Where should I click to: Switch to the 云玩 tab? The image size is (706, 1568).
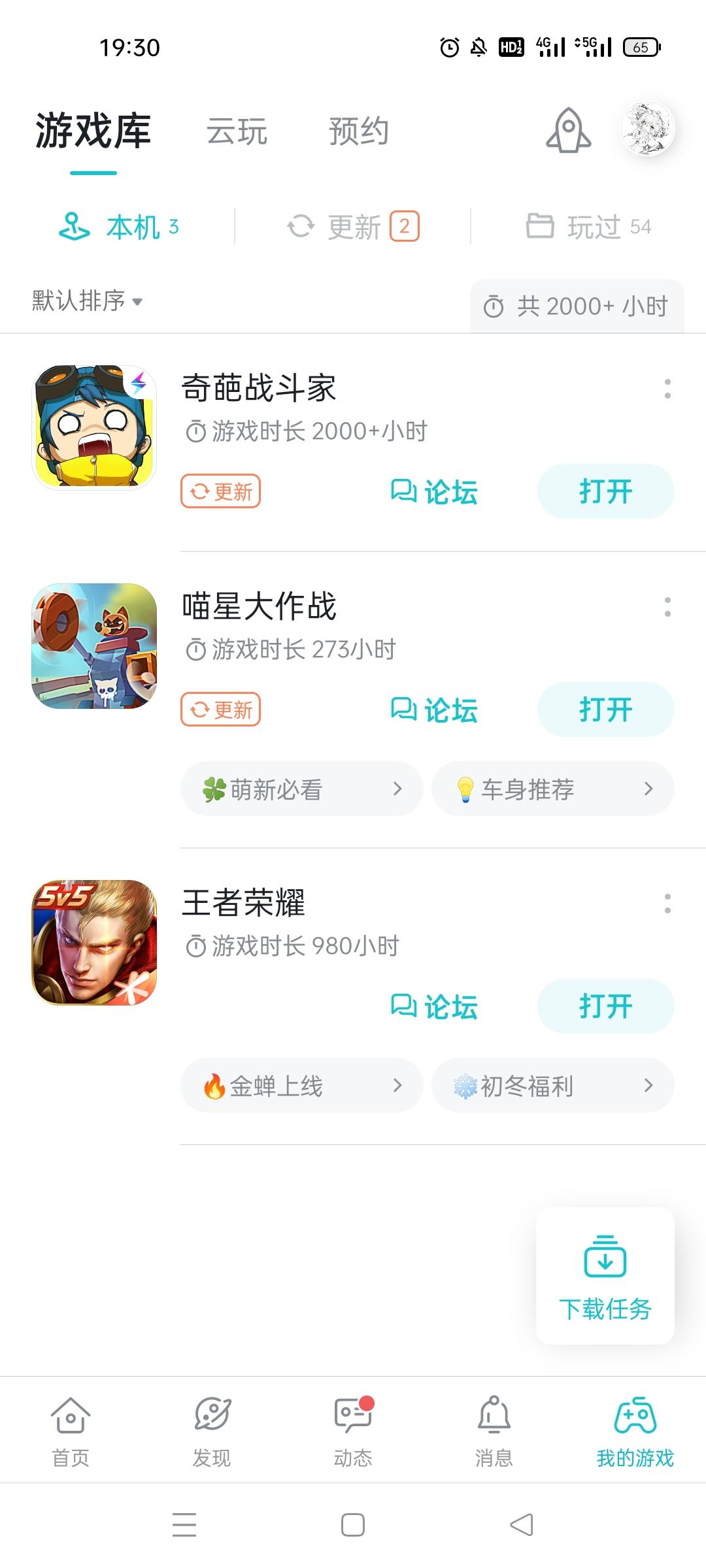point(237,131)
